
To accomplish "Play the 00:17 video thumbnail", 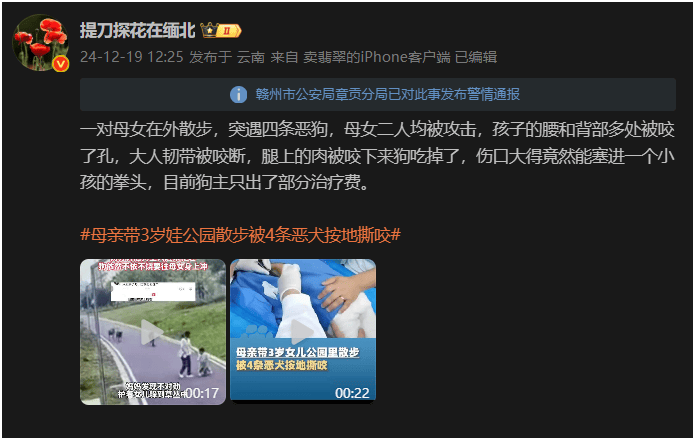I will 152,331.
